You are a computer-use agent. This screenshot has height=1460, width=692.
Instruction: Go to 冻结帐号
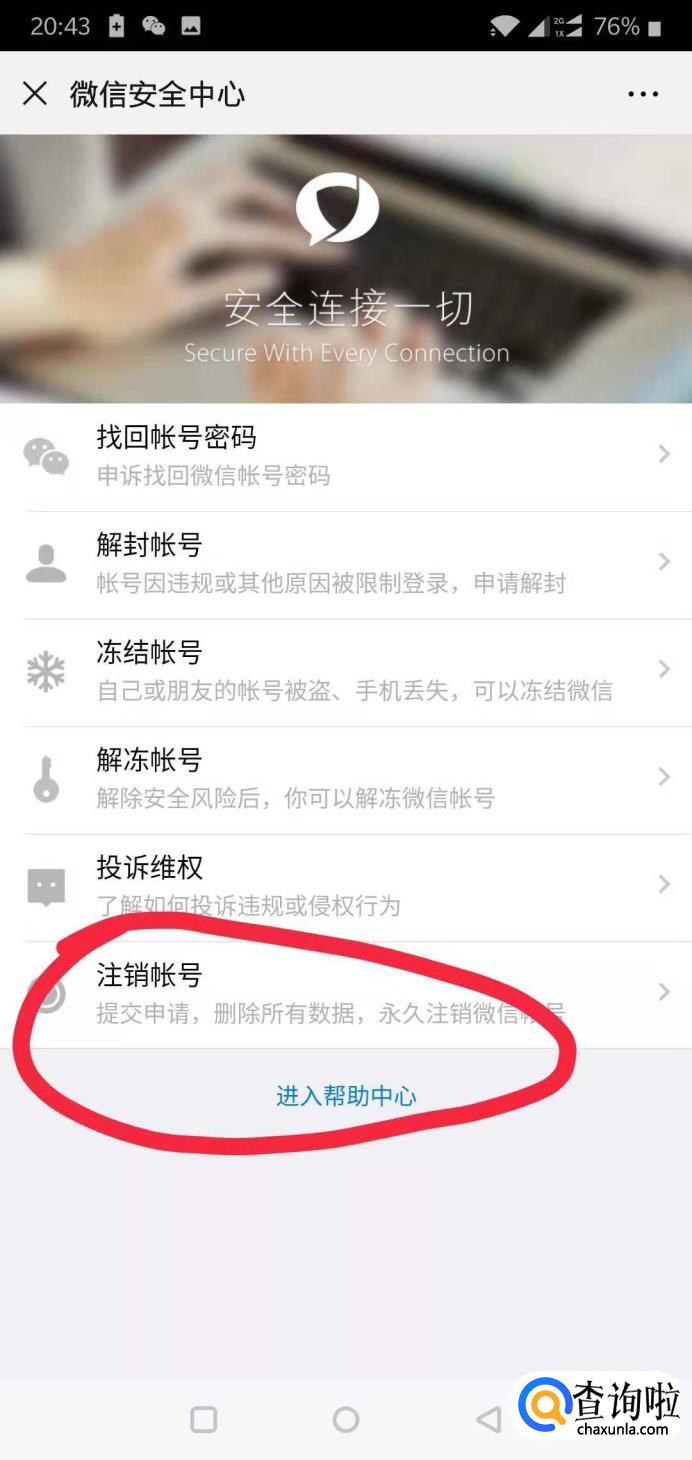point(346,673)
